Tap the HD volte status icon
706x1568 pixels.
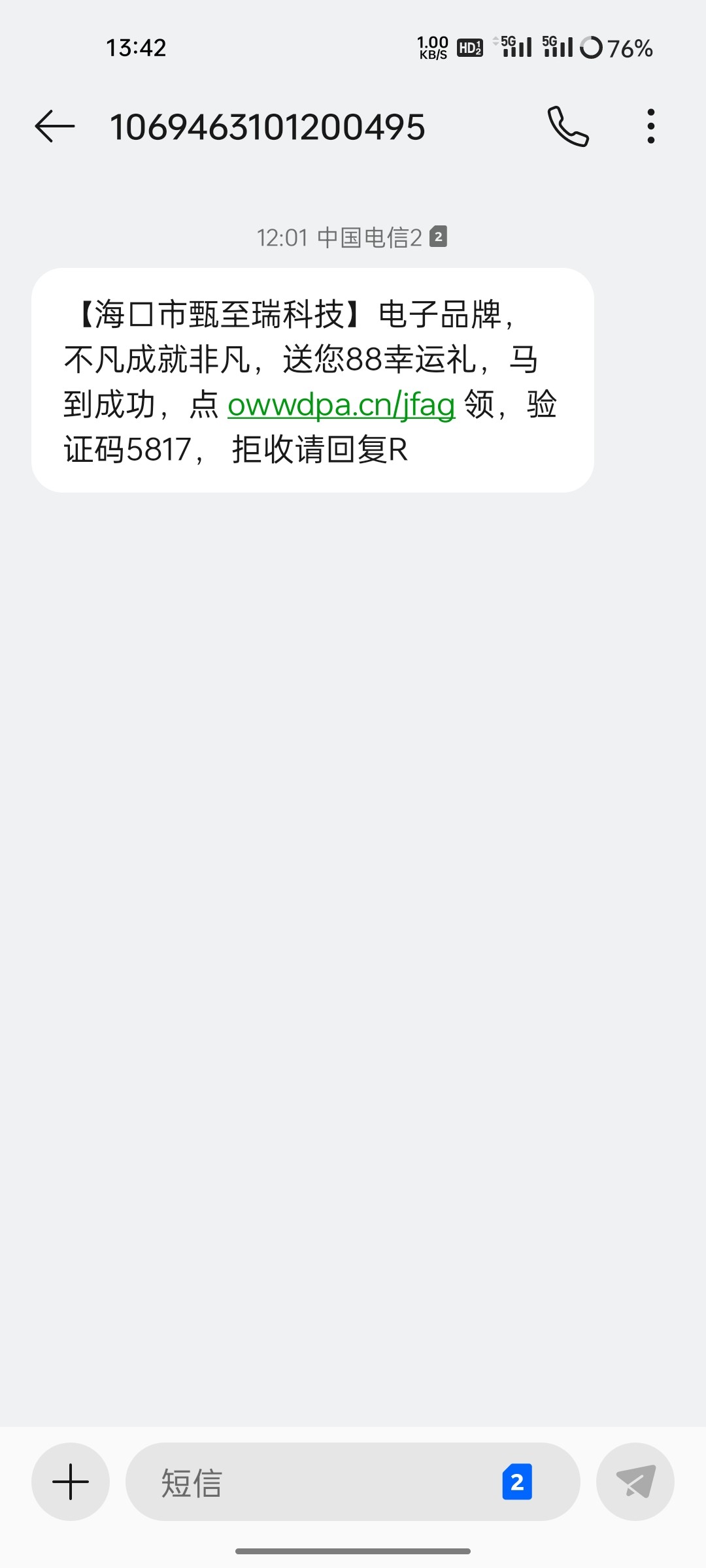469,48
